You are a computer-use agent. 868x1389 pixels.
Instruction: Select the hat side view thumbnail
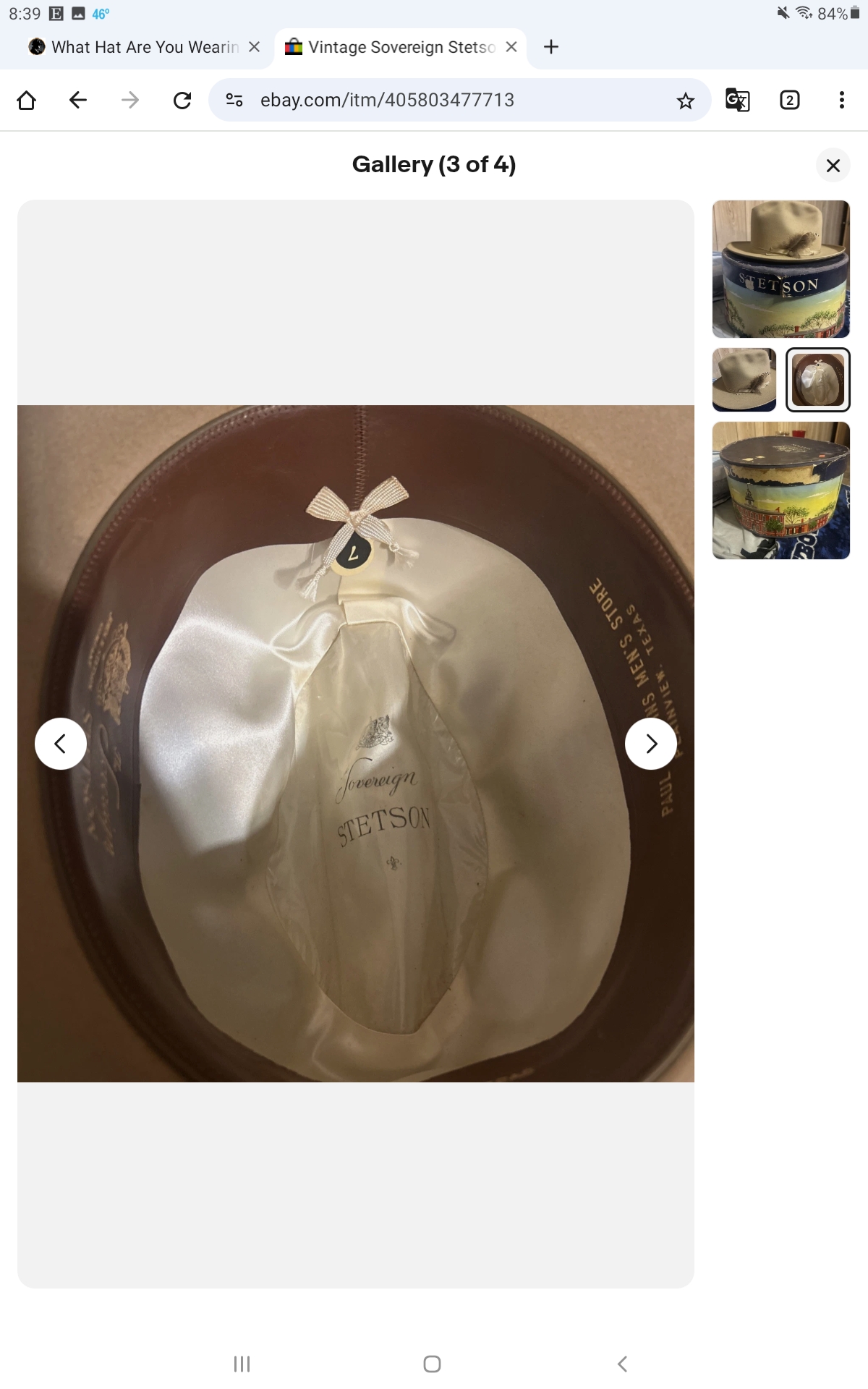744,380
